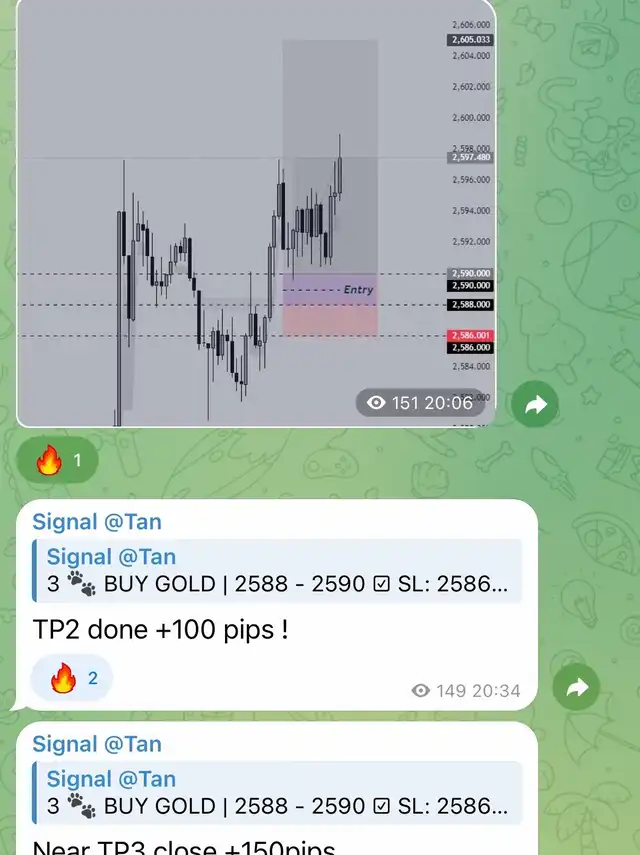Open quoted signal above TP2 done message
640x855 pixels.
(277, 571)
